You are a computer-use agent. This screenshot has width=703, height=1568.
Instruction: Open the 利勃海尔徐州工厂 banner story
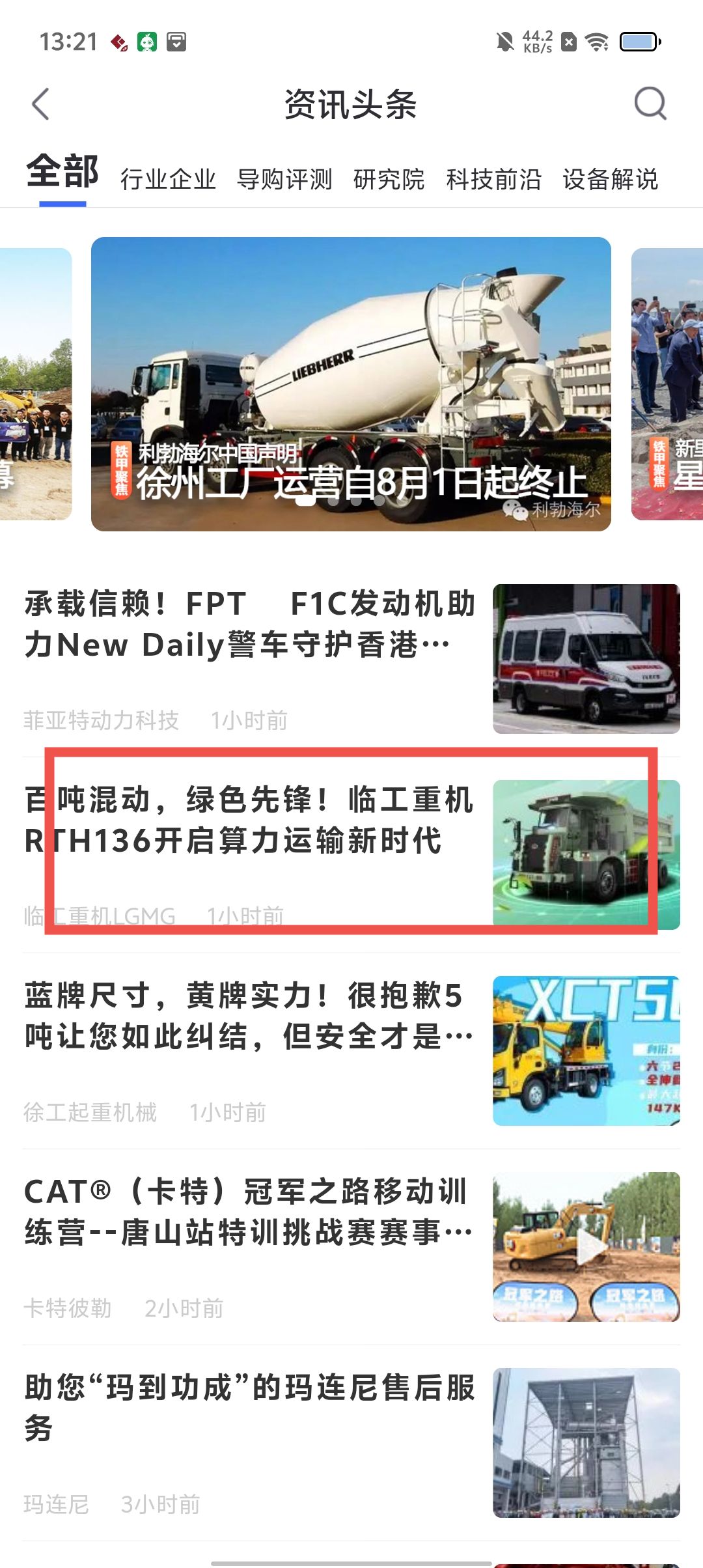pyautogui.click(x=351, y=384)
